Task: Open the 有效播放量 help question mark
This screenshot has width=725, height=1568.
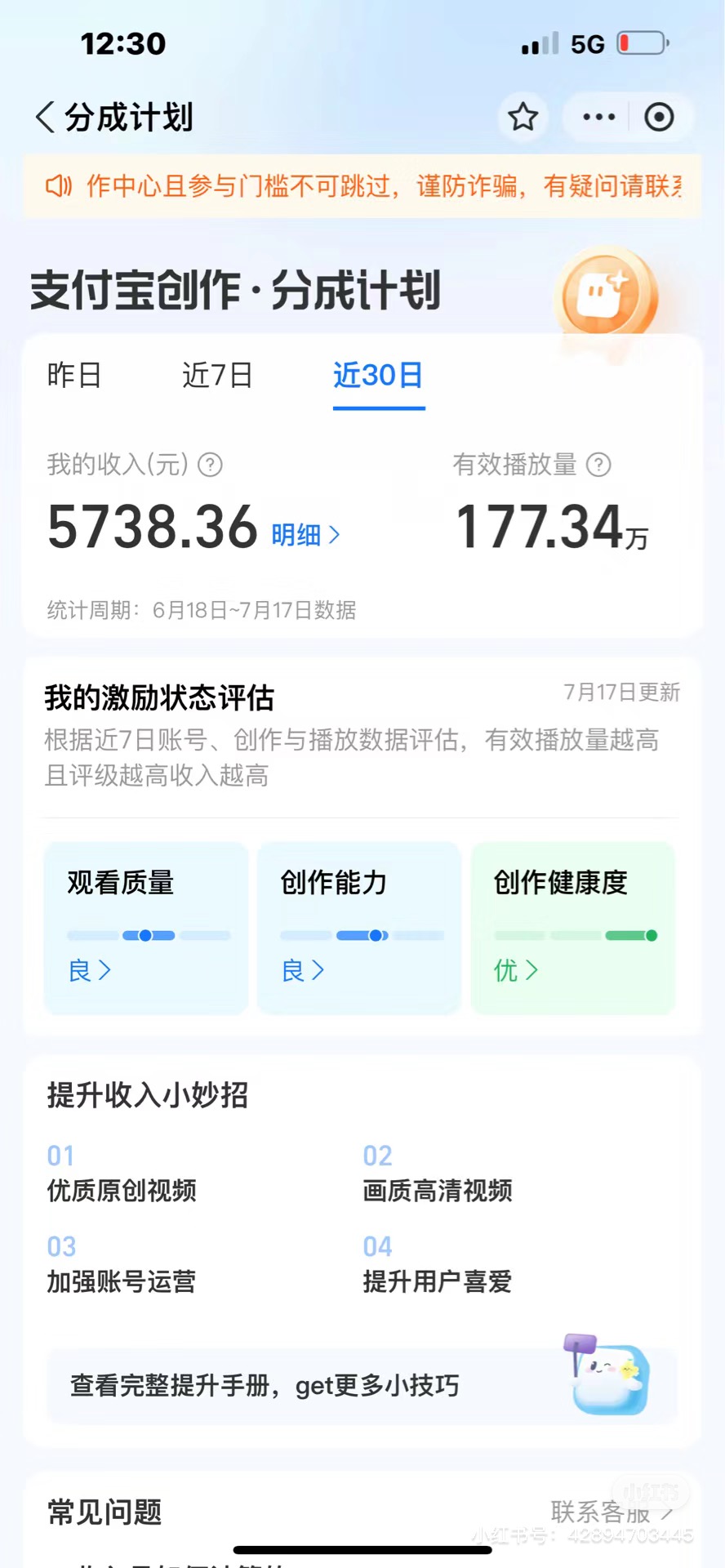Action: pos(598,465)
